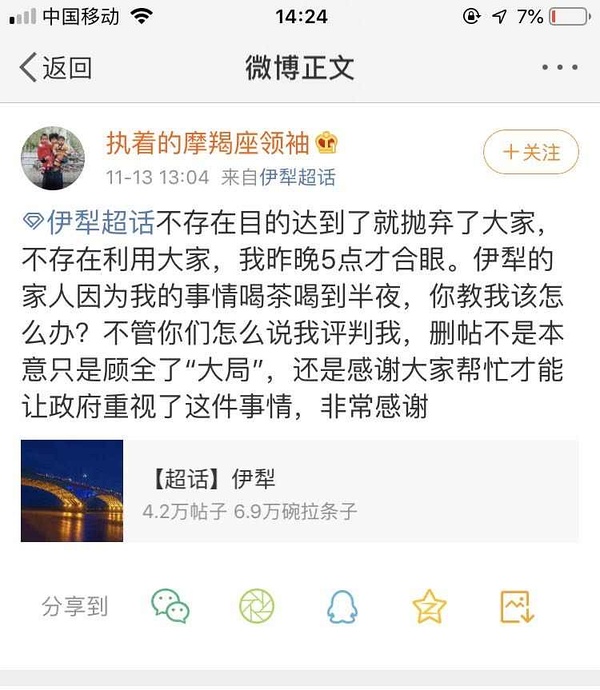The image size is (600, 690).
Task: Share post to QQ
Action: [x=343, y=605]
